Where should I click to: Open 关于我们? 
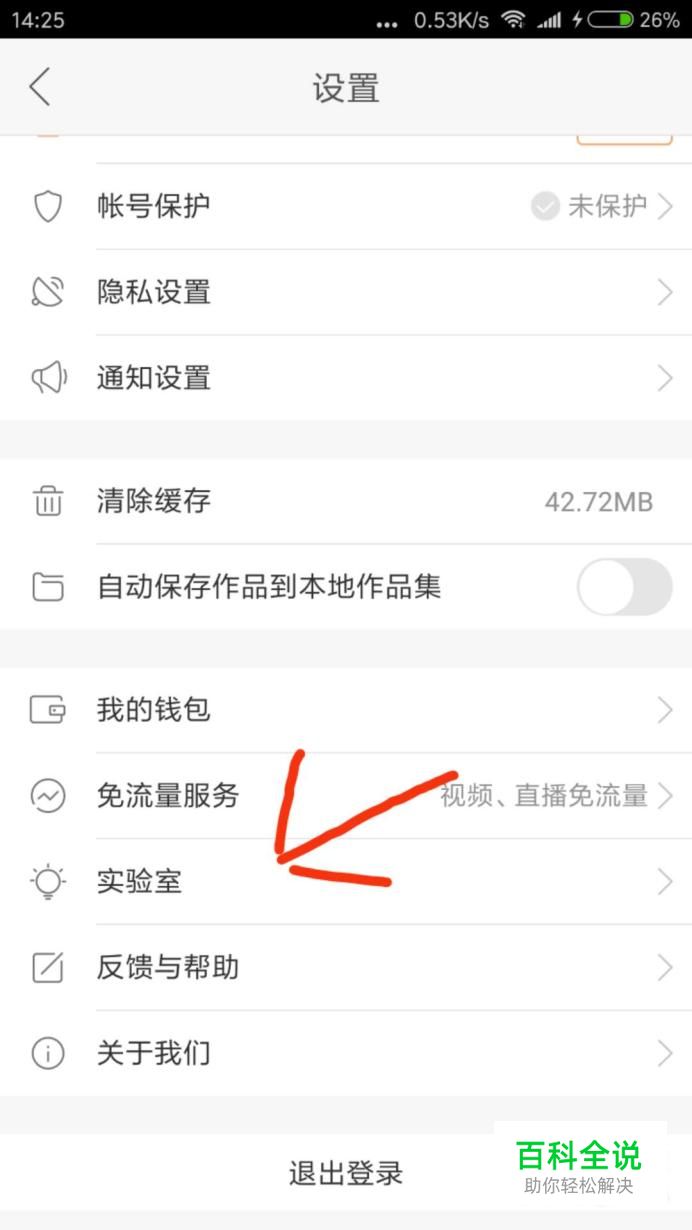[x=346, y=1054]
